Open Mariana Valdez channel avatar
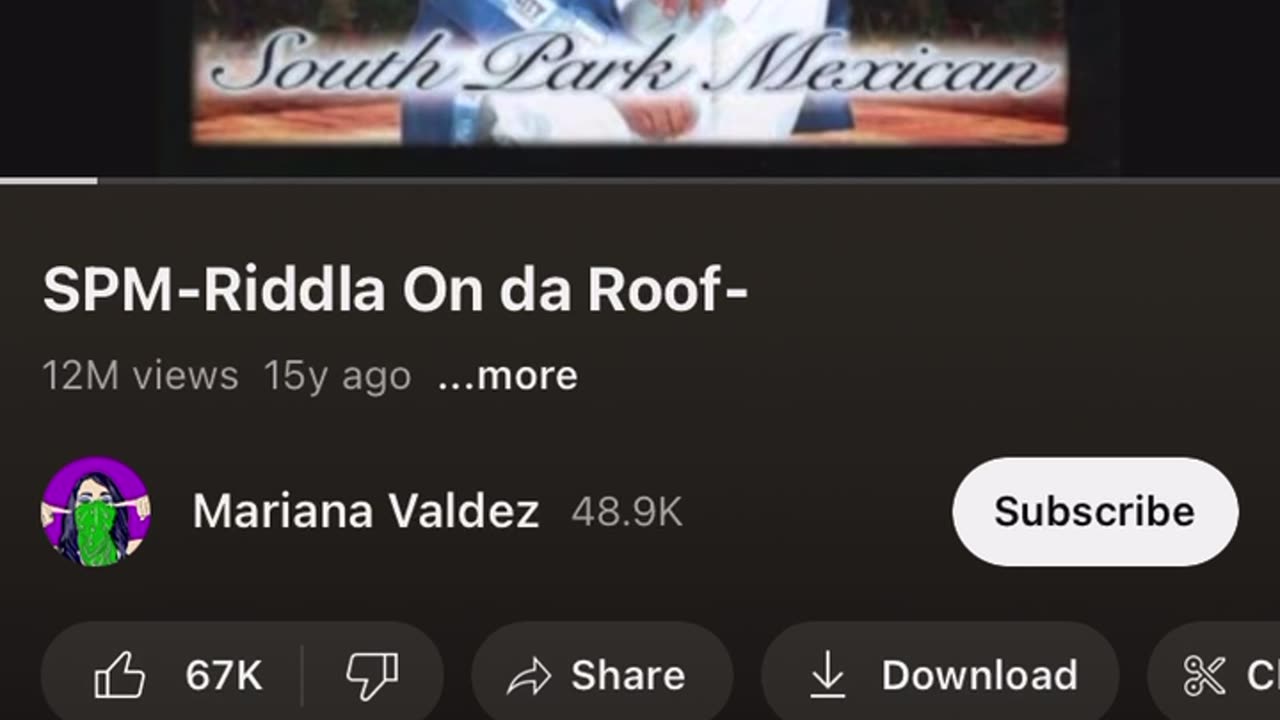The image size is (1280, 720). (95, 512)
